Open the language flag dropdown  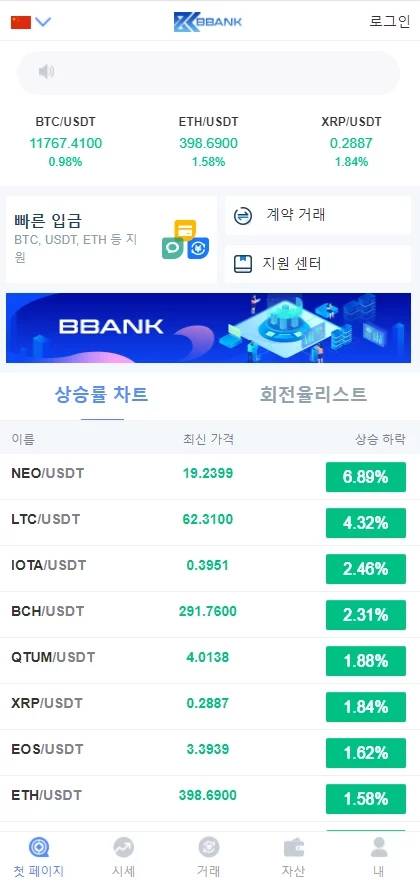click(31, 22)
